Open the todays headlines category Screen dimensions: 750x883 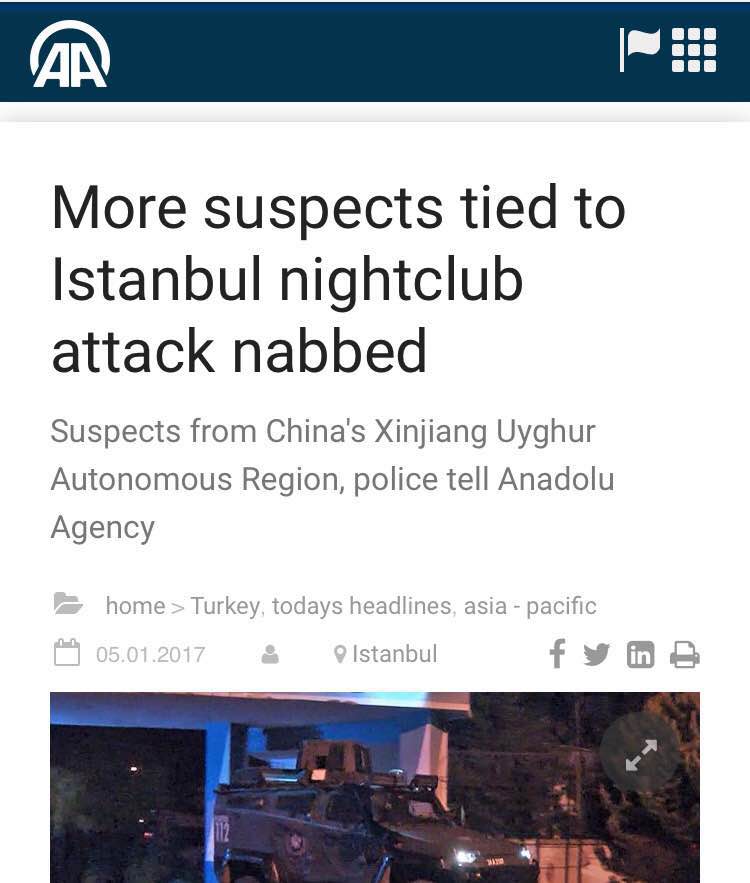[363, 606]
